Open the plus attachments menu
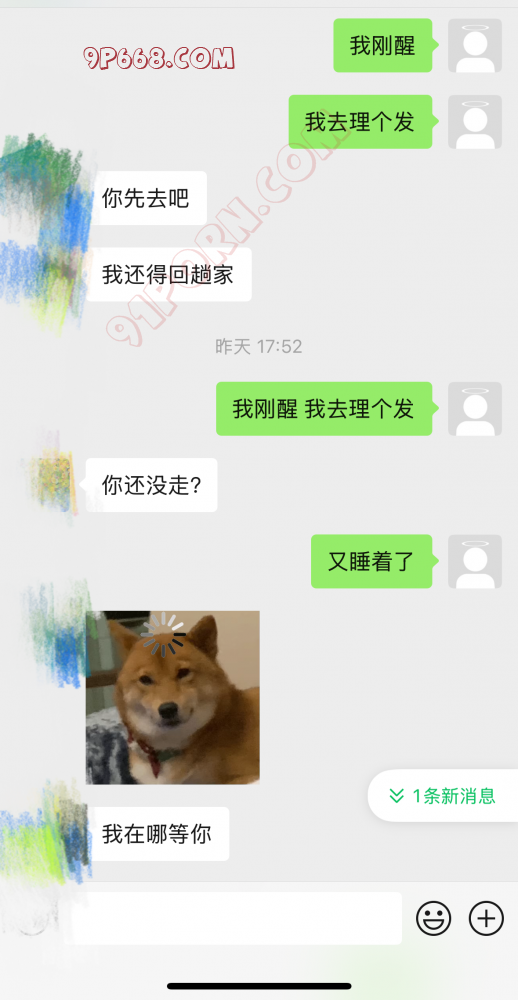Image resolution: width=518 pixels, height=1000 pixels. tap(486, 918)
